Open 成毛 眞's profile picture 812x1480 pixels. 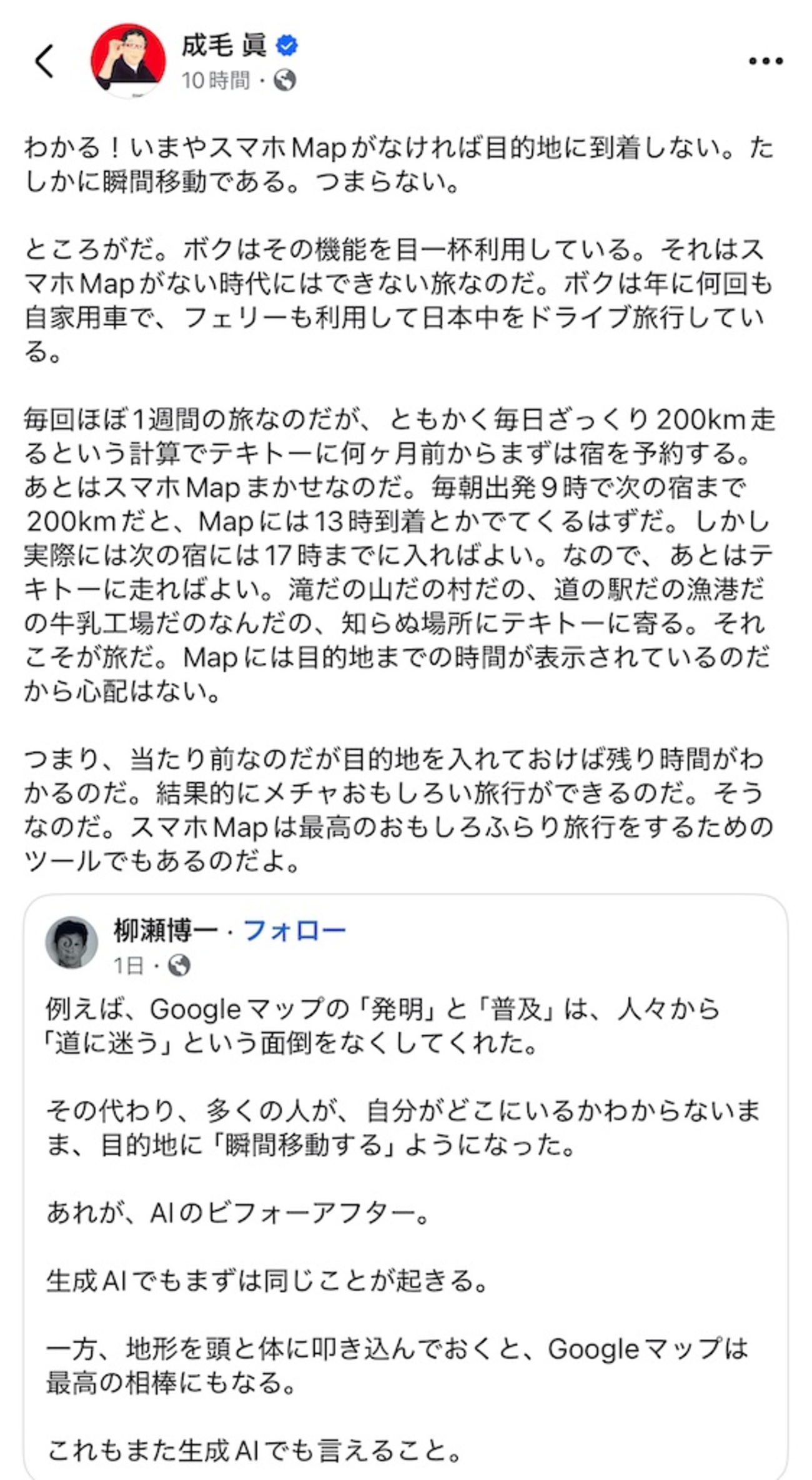coord(128,60)
